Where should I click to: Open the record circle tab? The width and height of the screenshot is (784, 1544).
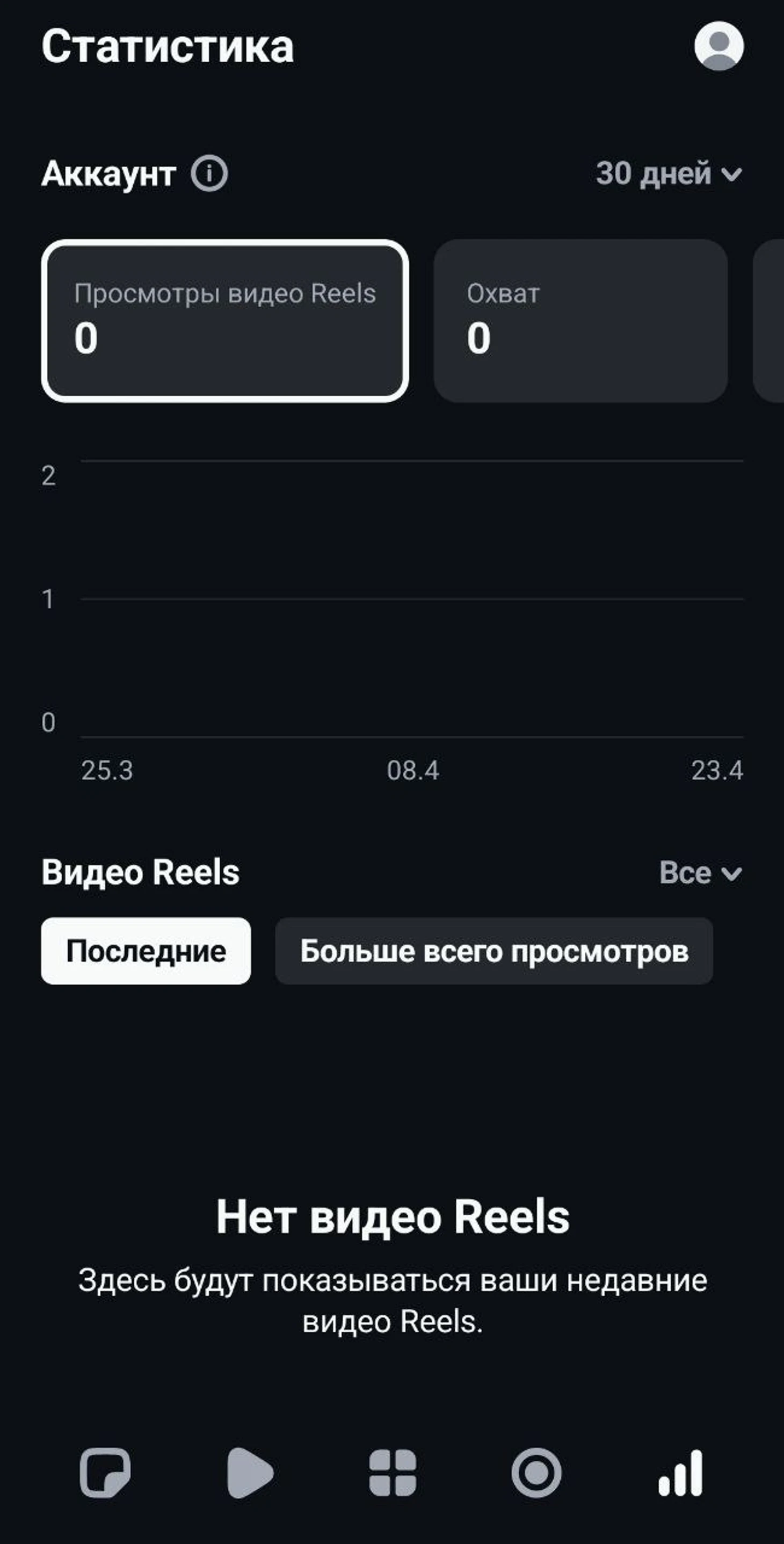[x=536, y=1473]
